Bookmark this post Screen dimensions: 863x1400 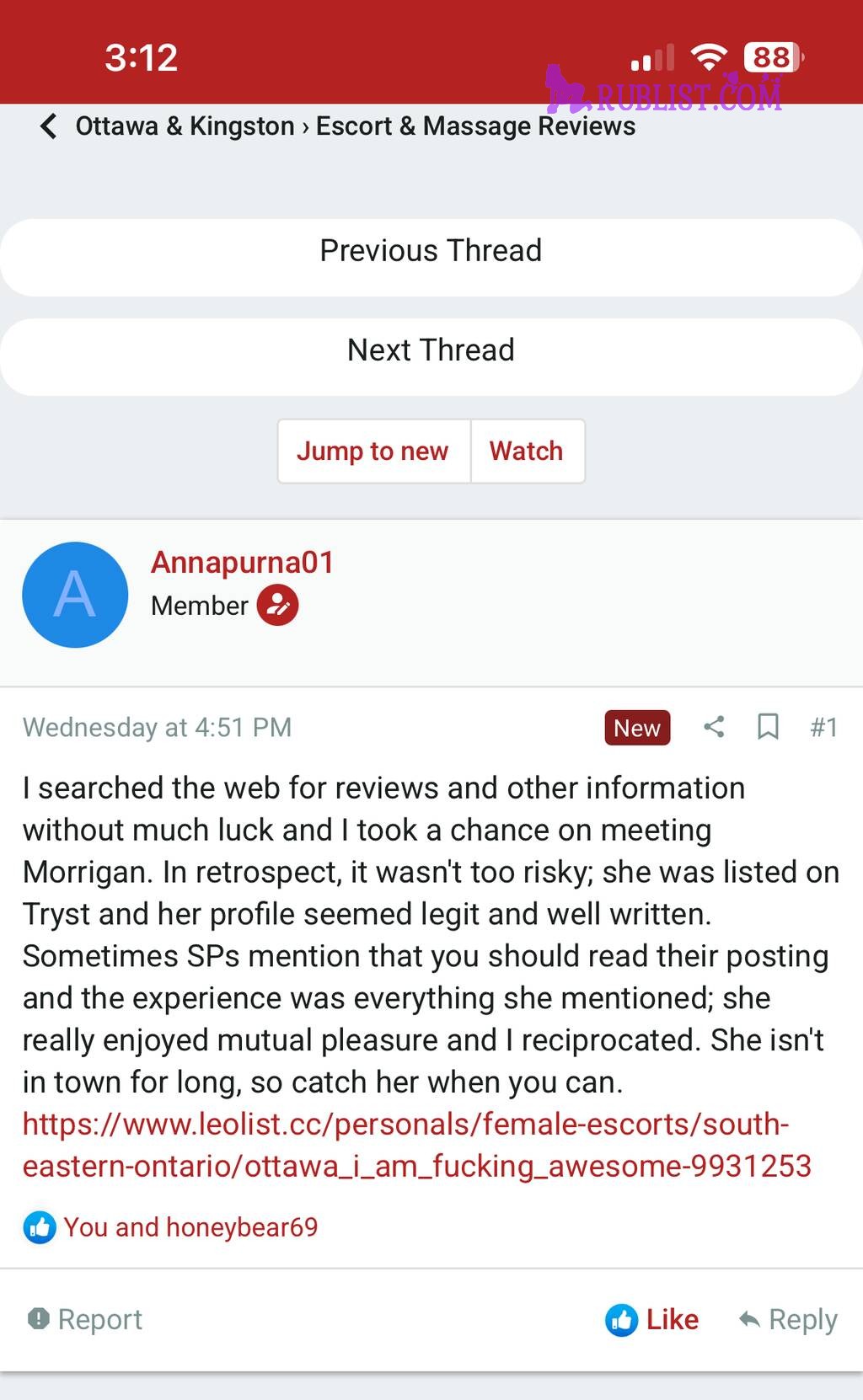click(768, 727)
